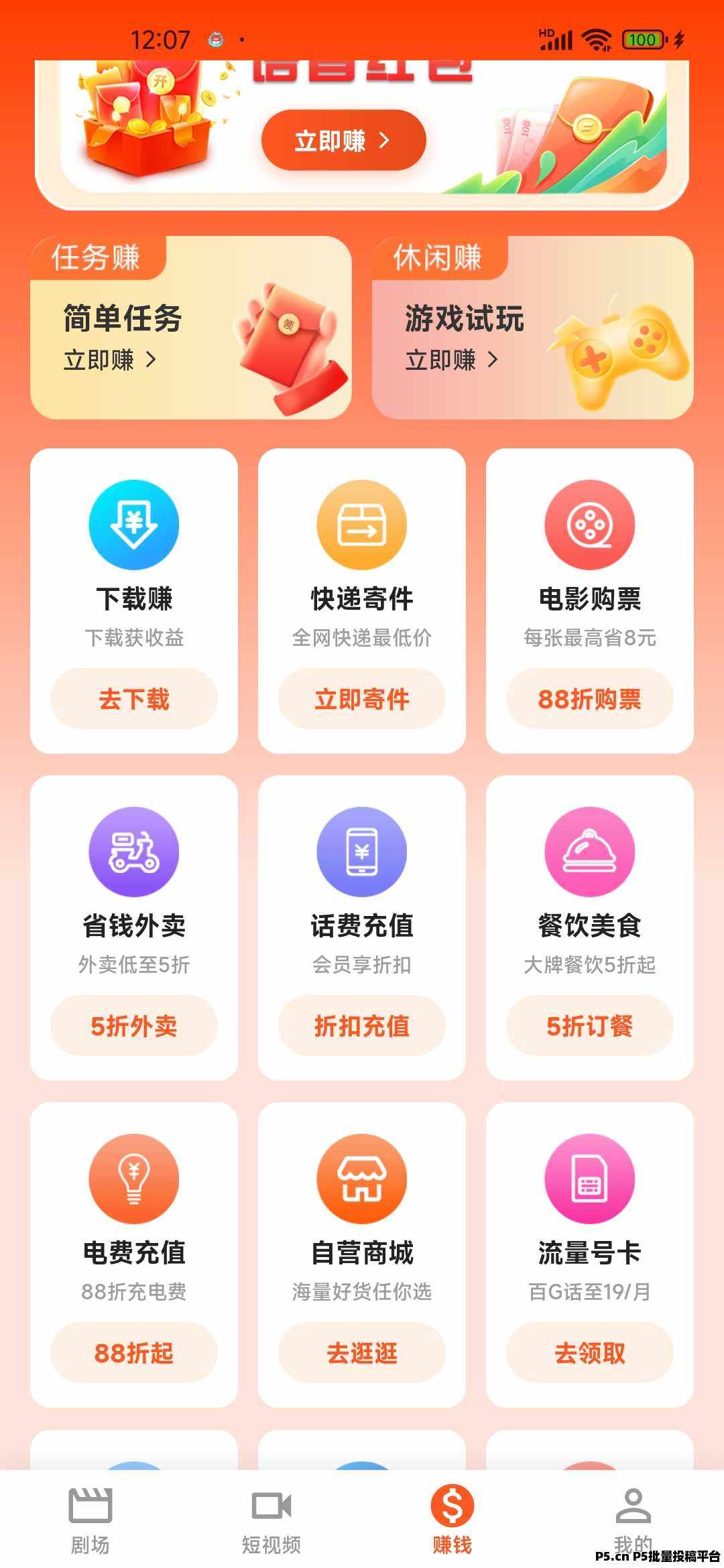Tap the 88折购票 movie ticket button
The image size is (724, 1568).
pos(589,699)
